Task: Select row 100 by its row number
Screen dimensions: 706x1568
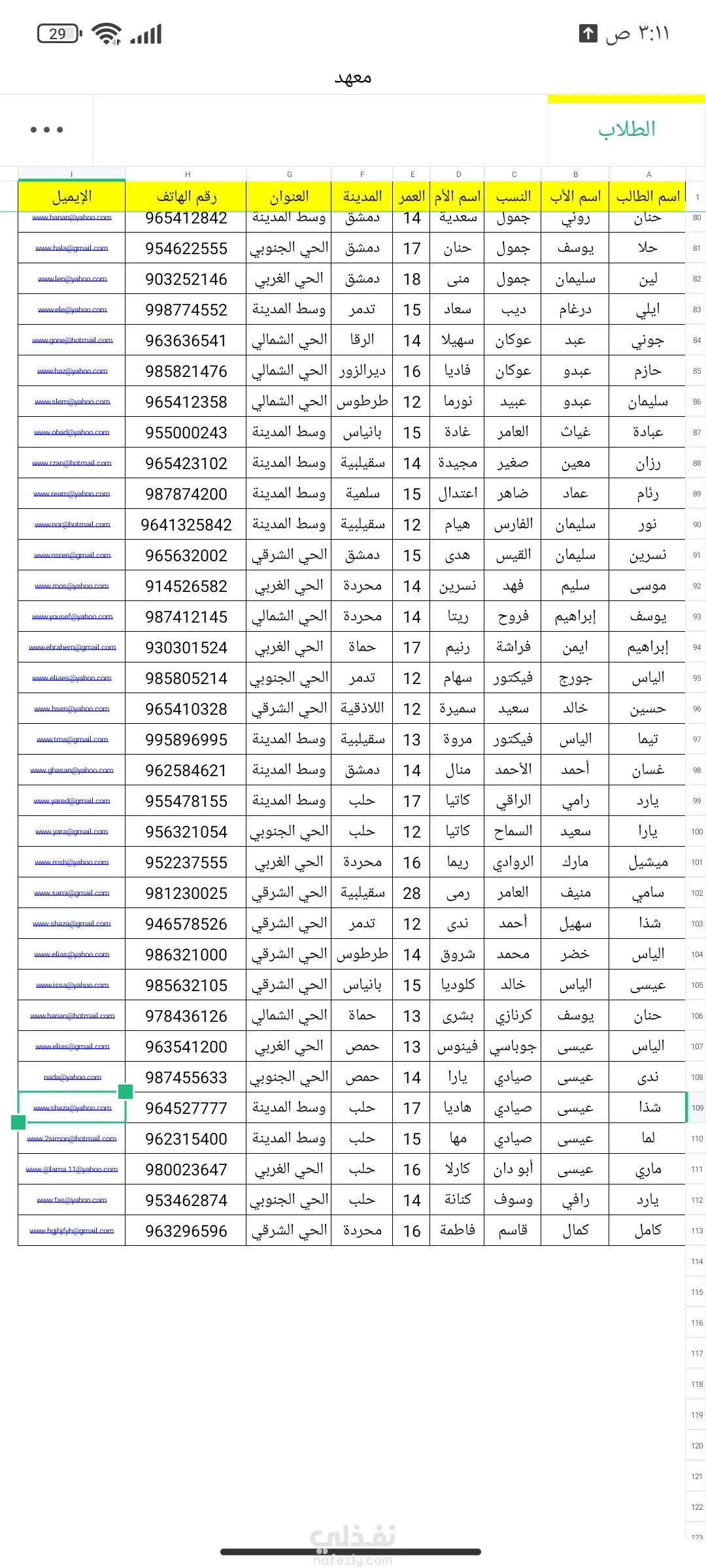Action: coord(697,832)
